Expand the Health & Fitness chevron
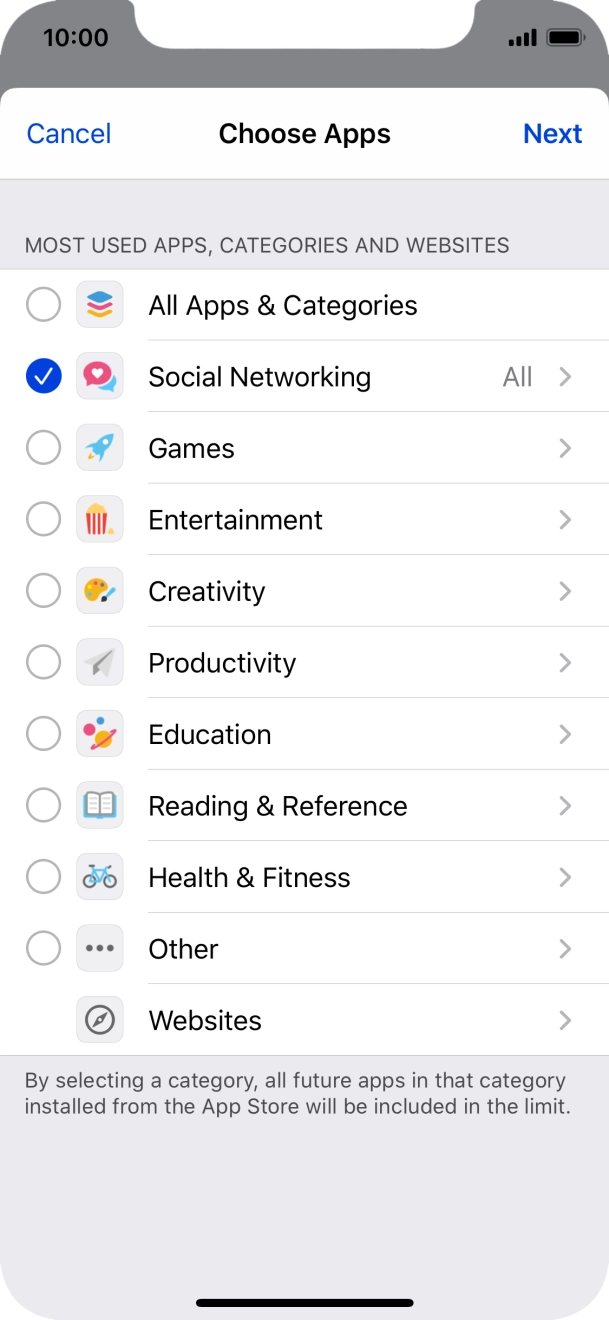Screen dimensions: 609x1320 [x=565, y=877]
